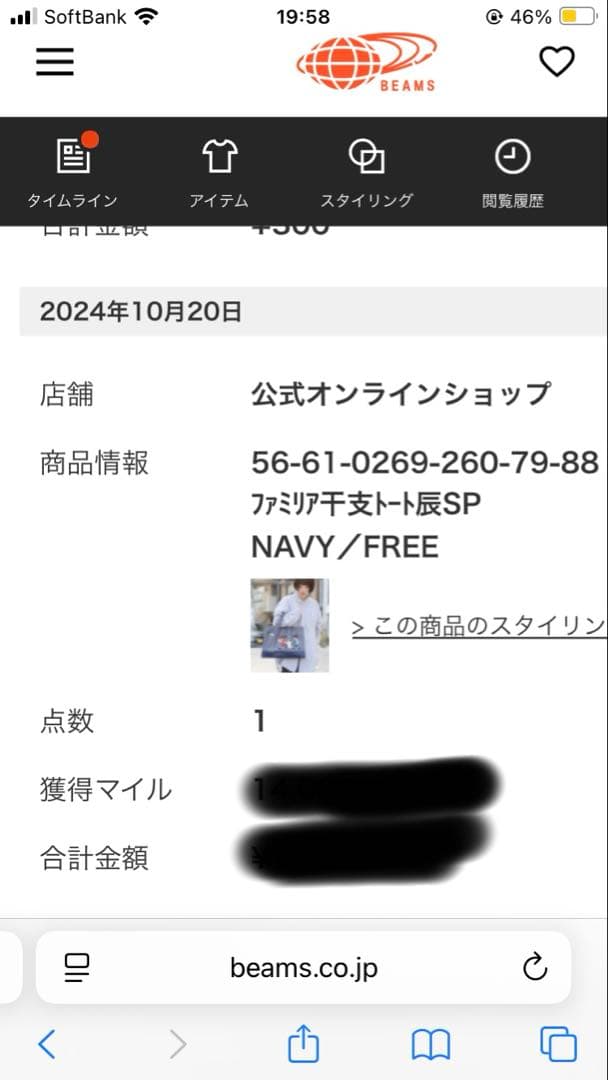This screenshot has width=608, height=1080.
Task: Switch to the スタイリング tab
Action: (366, 172)
